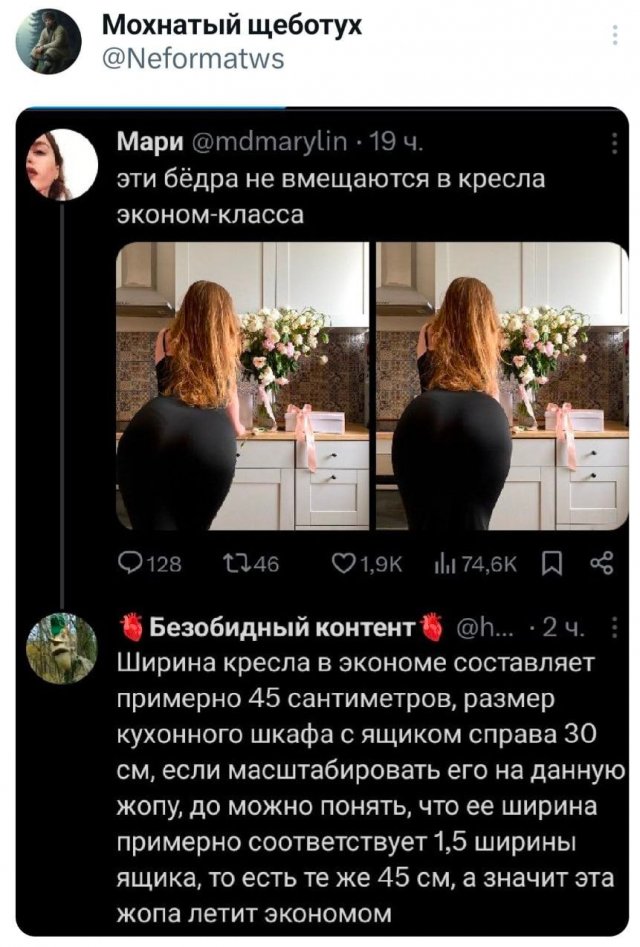Open the overflow menu of Мохнатый щеботух's post
The width and height of the screenshot is (640, 947).
click(614, 39)
